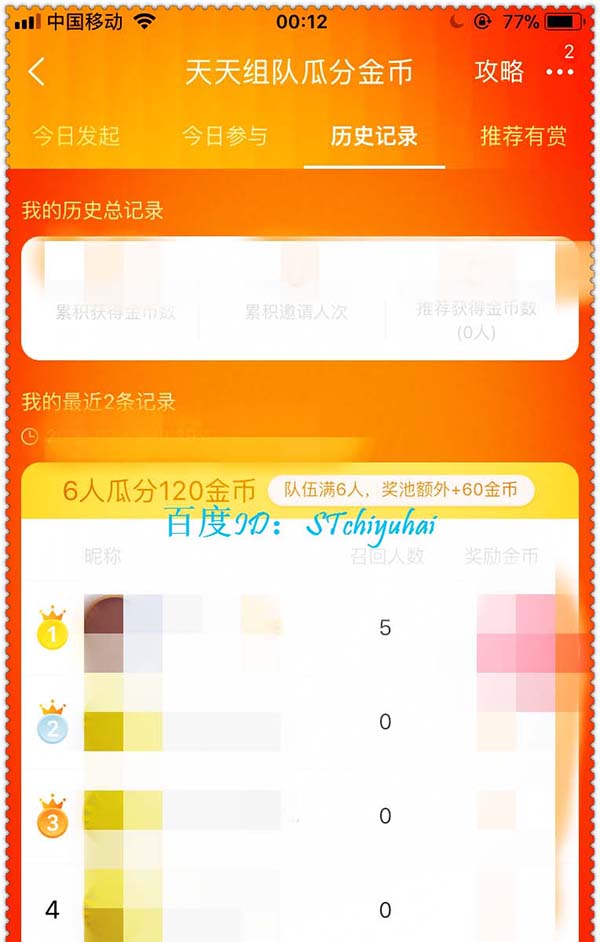The height and width of the screenshot is (942, 600).
Task: Switch to the 今日发起 tab
Action: [x=76, y=137]
